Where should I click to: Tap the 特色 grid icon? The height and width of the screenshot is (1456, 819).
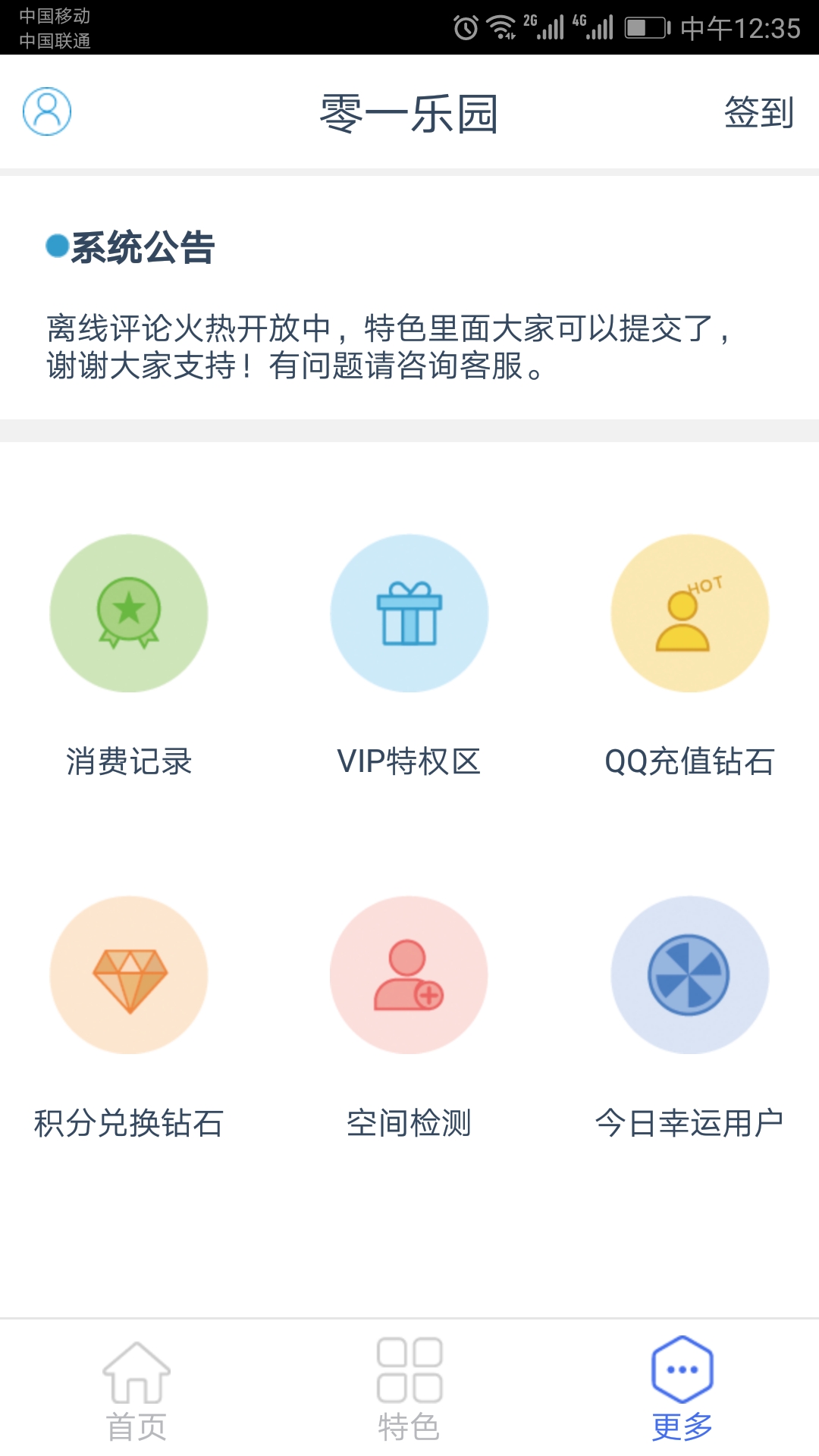[x=409, y=1374]
